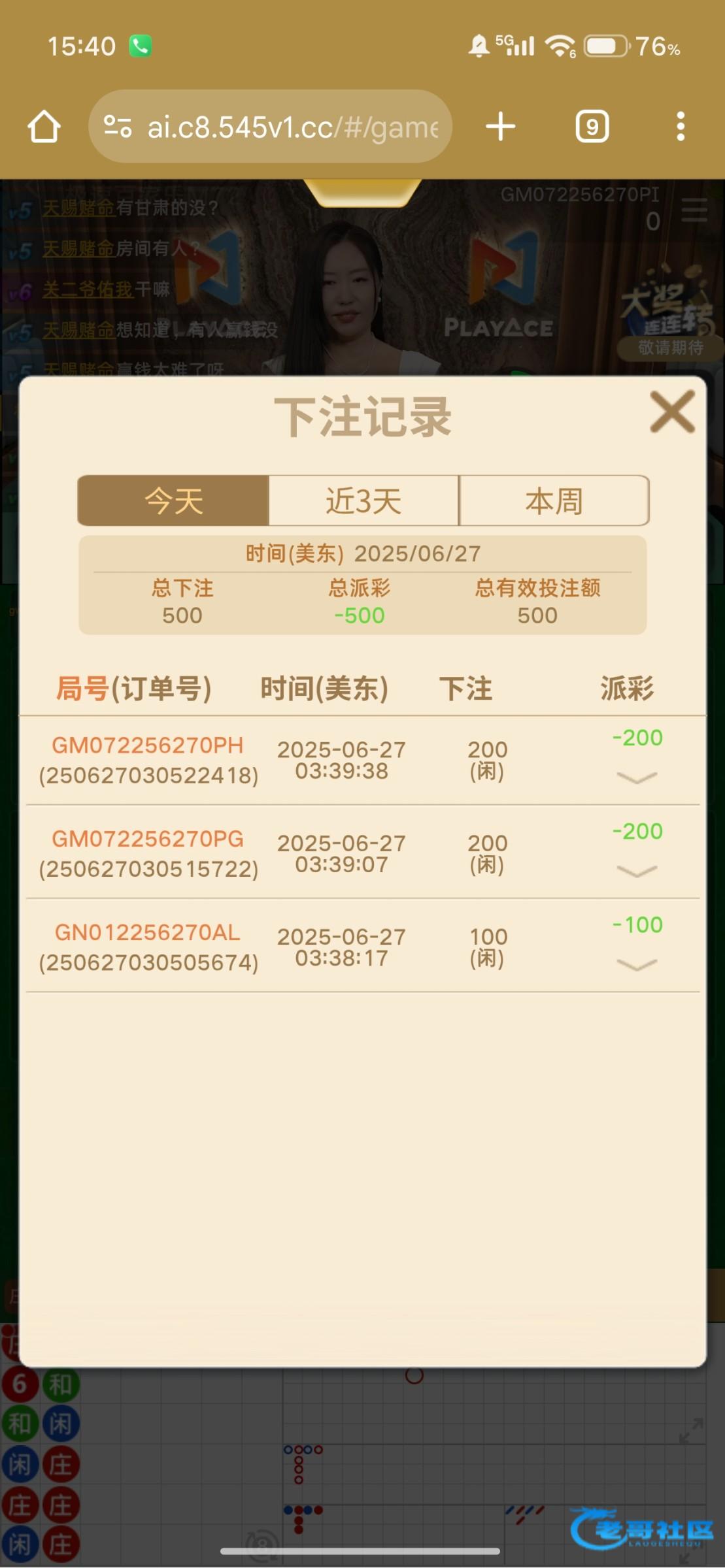The image size is (725, 1568).
Task: Expand details for order GN012256270AL
Action: pos(637,964)
